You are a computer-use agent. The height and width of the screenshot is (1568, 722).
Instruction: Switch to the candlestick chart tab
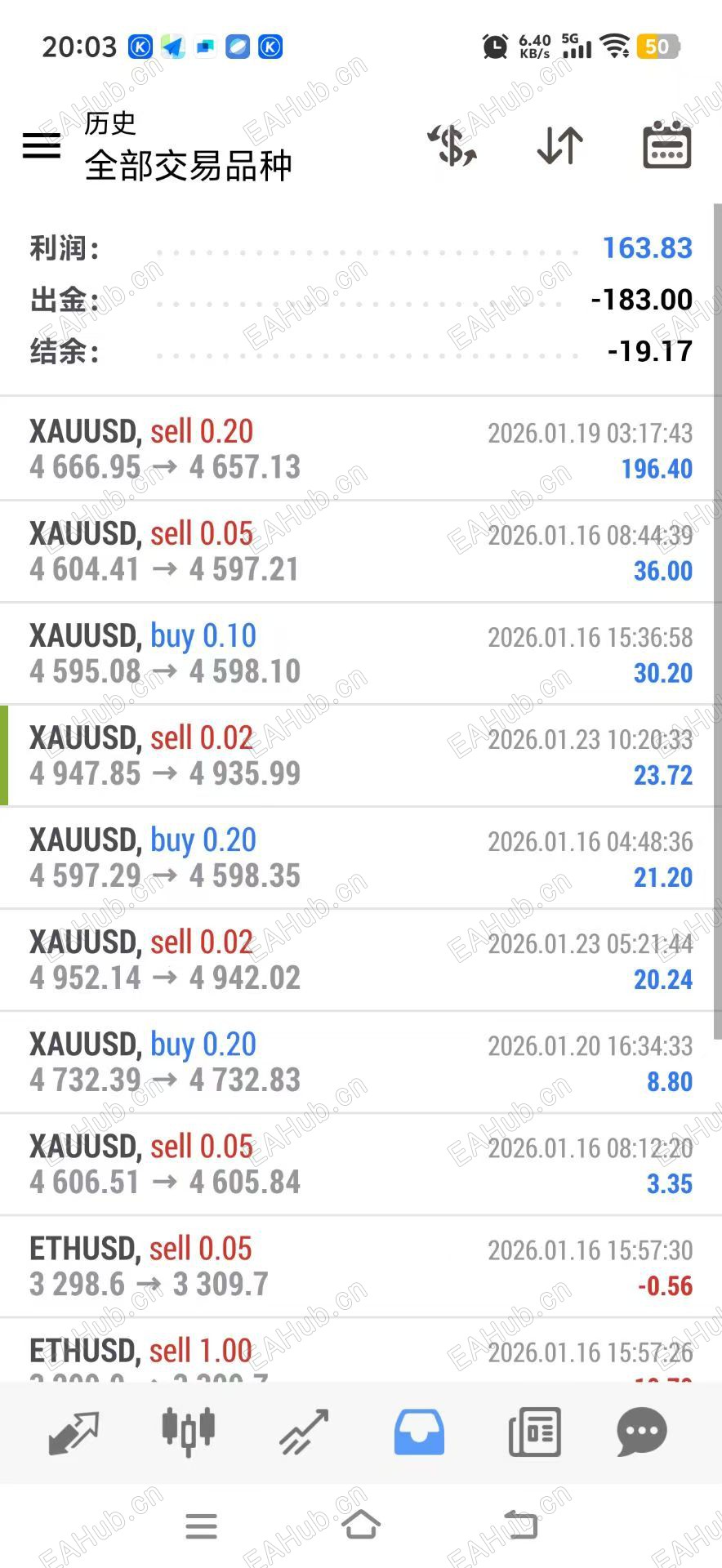[x=189, y=1432]
